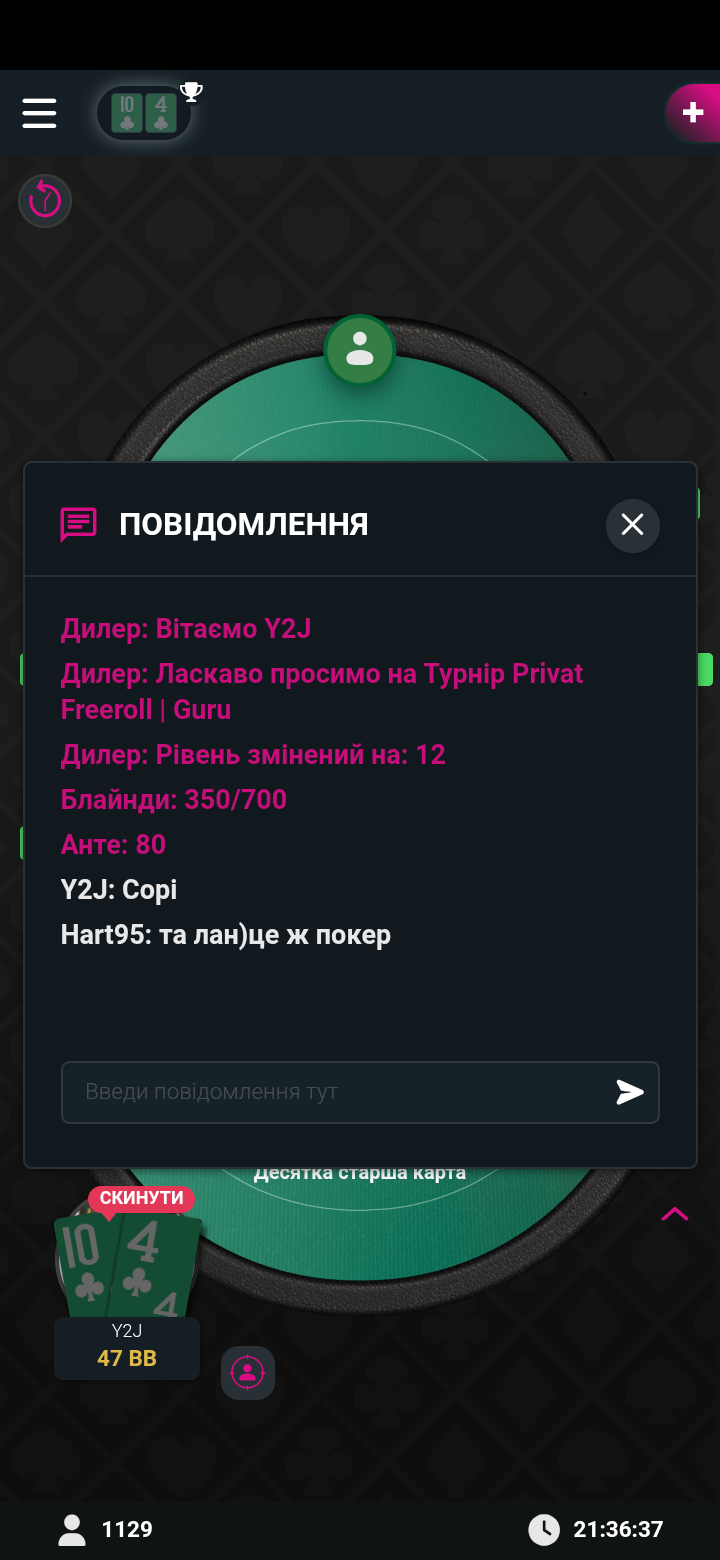This screenshot has height=1560, width=720.
Task: Open the player target icon near Y2J
Action: click(248, 1372)
